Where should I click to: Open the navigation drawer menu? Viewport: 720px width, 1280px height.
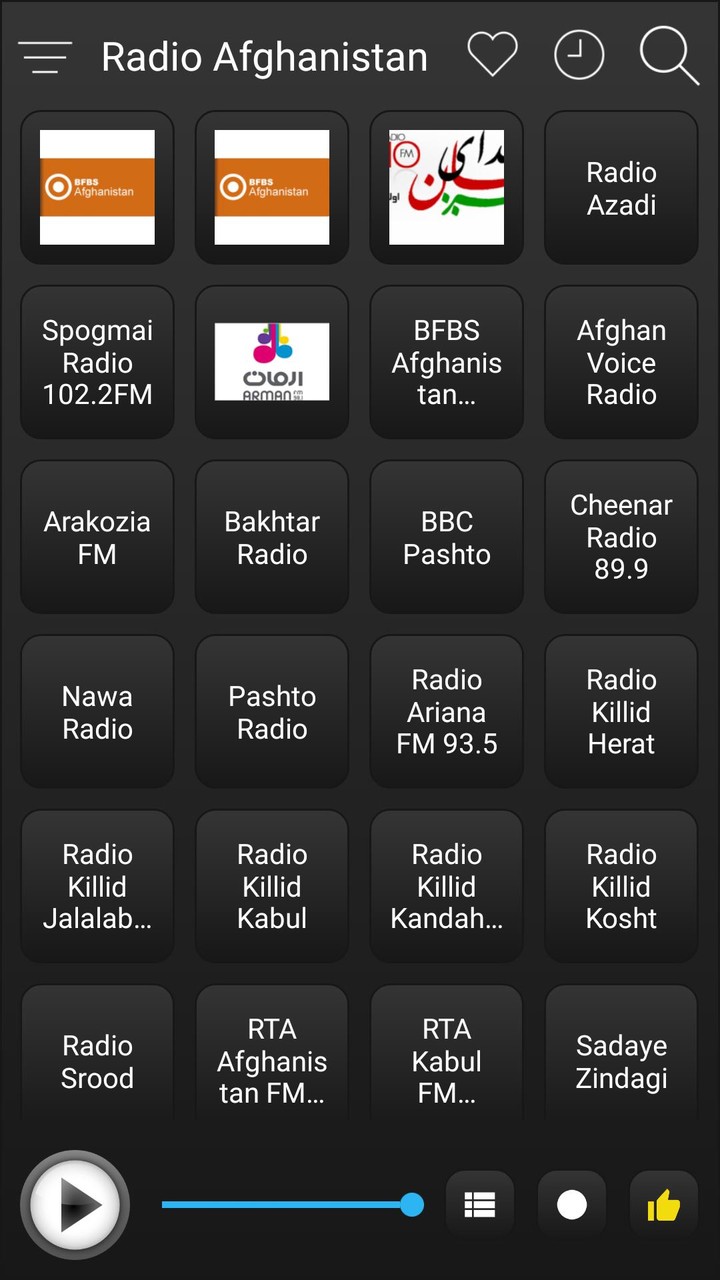pos(45,57)
